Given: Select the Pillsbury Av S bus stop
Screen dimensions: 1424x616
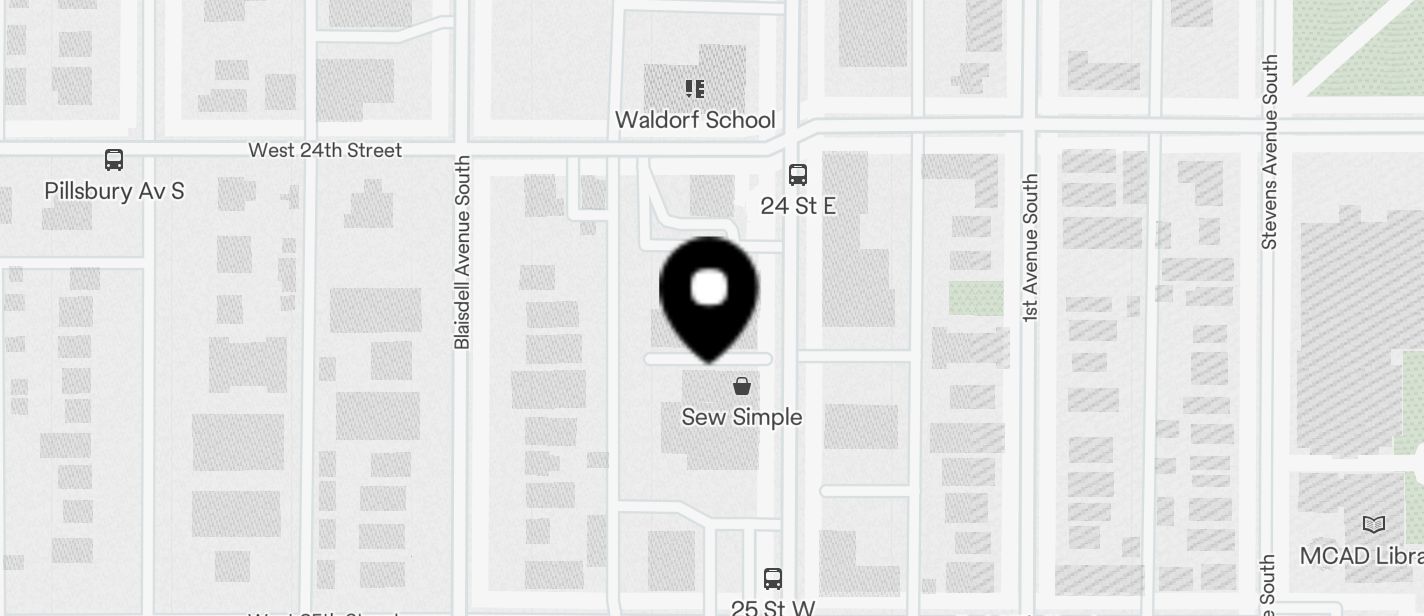Looking at the screenshot, I should [x=114, y=160].
